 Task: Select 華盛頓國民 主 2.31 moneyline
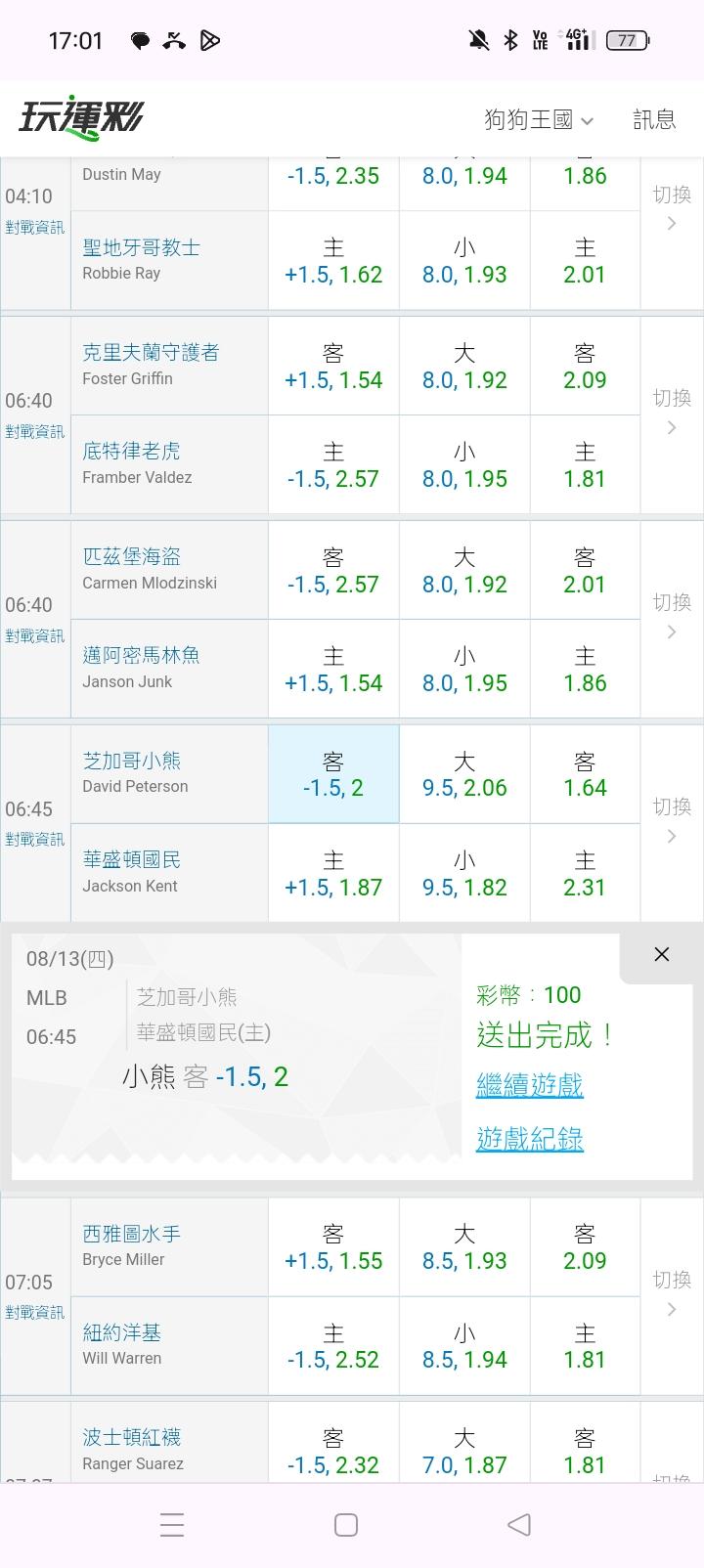click(x=585, y=873)
